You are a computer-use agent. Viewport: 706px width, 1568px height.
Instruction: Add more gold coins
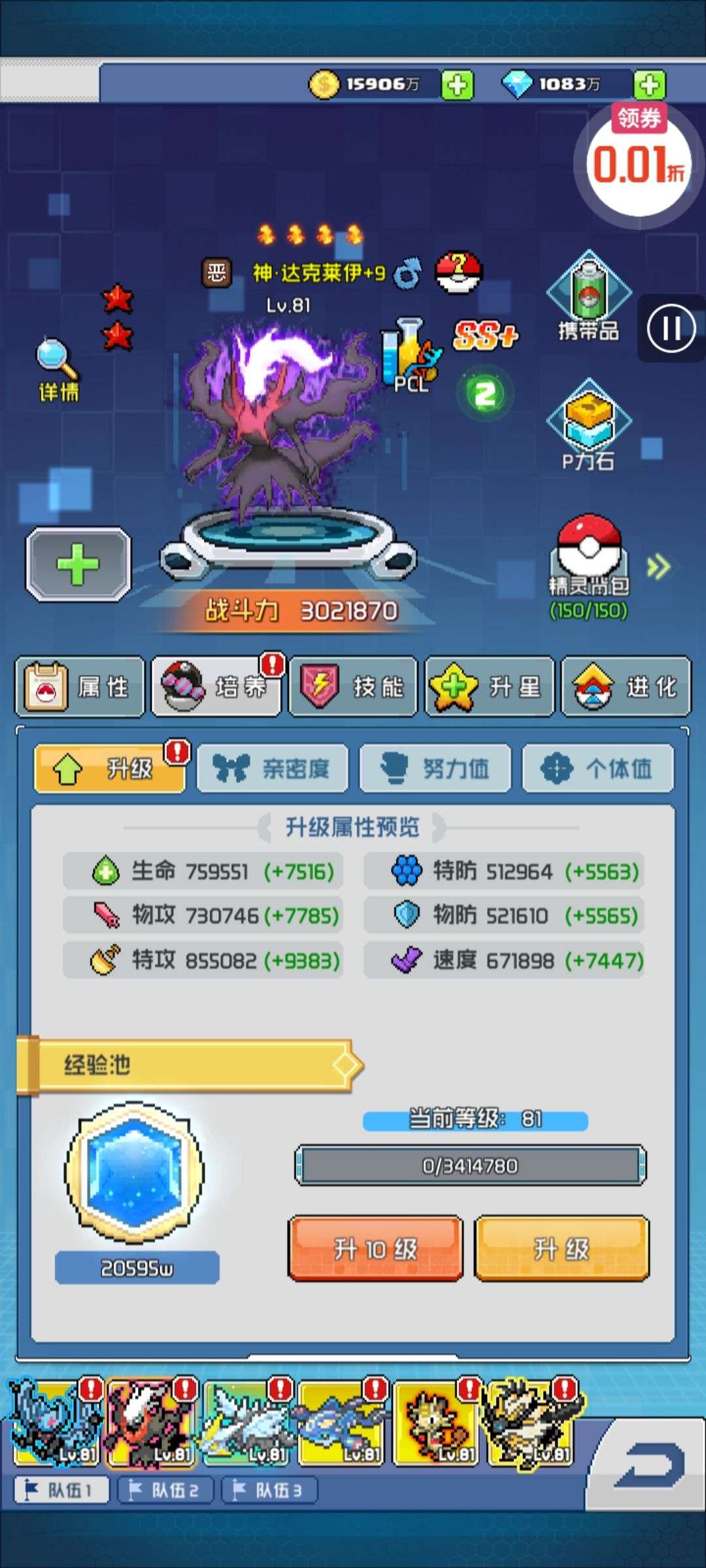tap(457, 85)
